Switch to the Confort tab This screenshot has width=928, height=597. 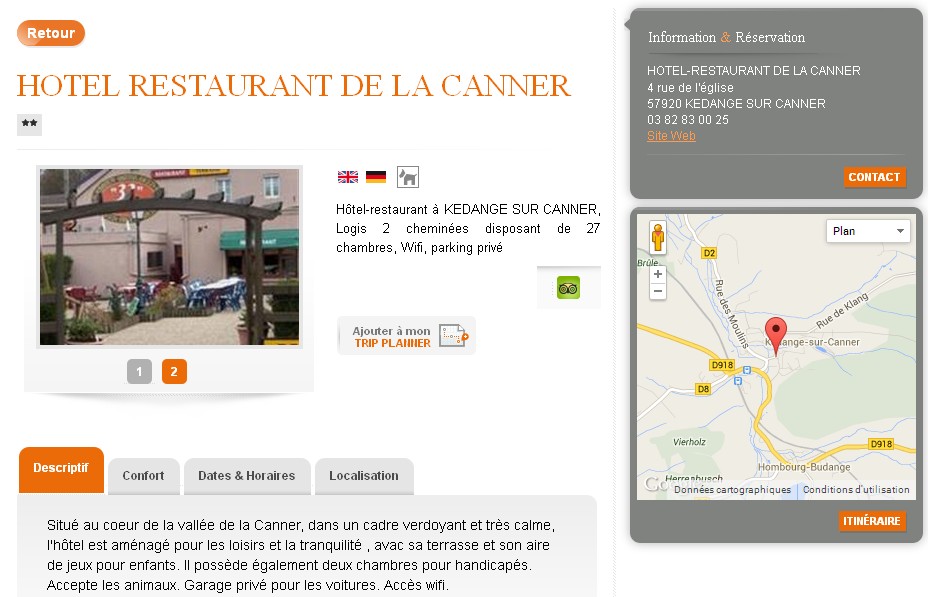[x=143, y=476]
